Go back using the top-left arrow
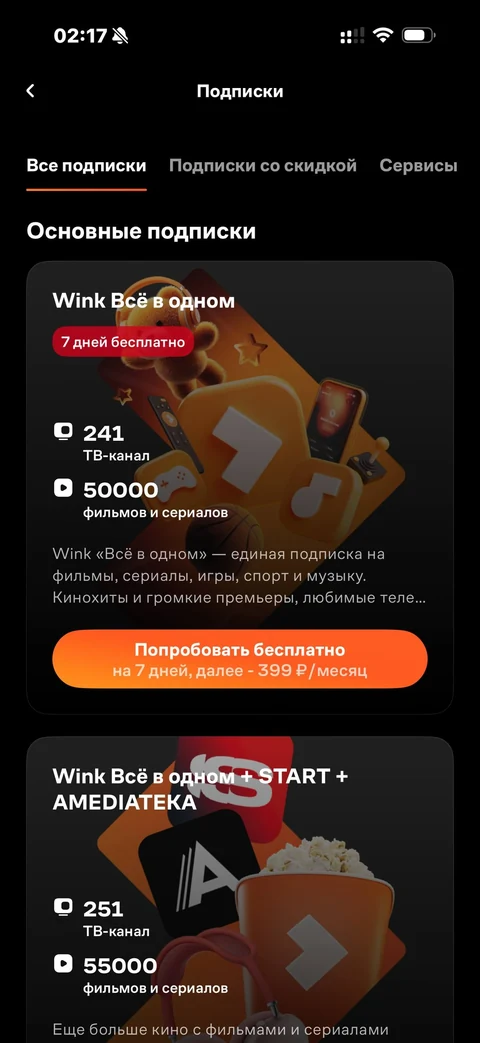 point(30,91)
